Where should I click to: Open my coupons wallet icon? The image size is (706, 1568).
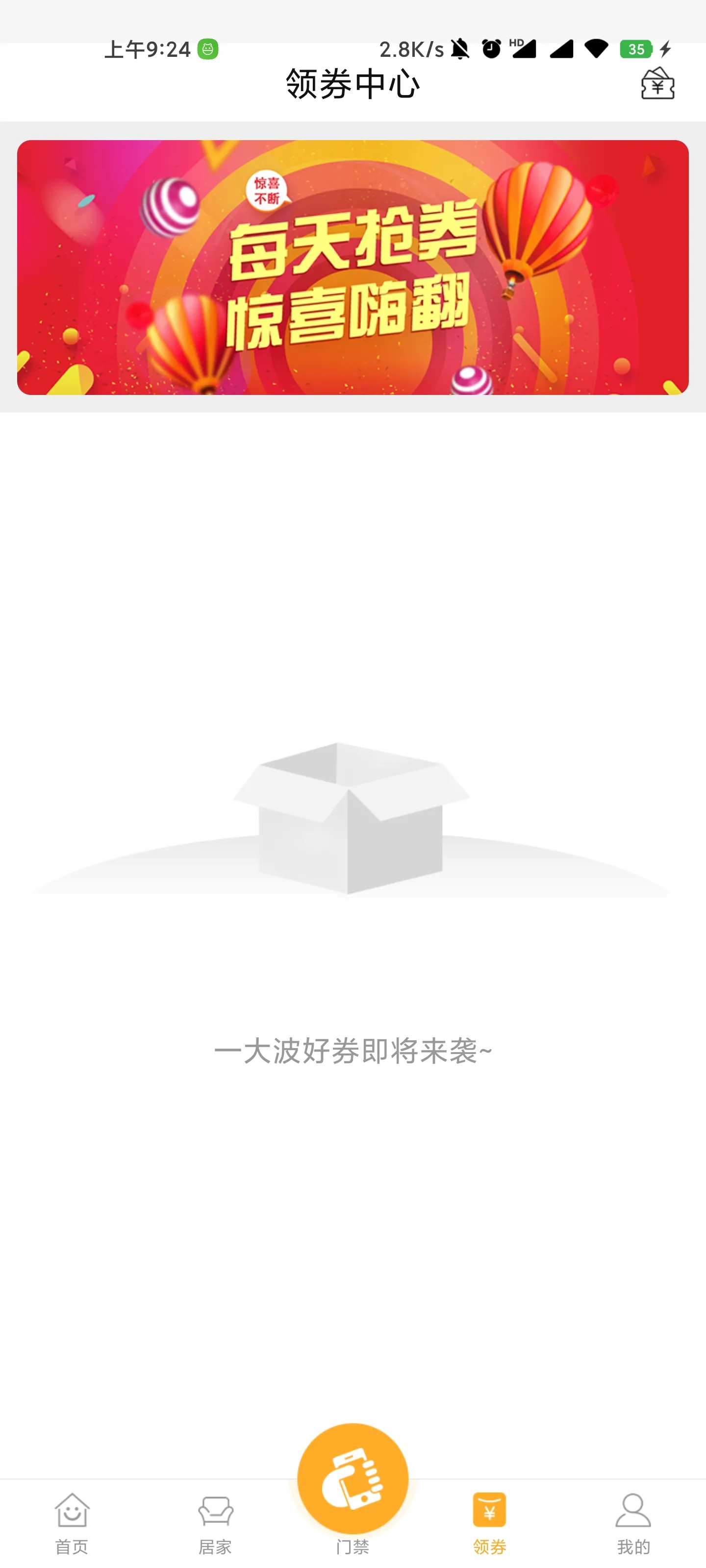coord(657,83)
